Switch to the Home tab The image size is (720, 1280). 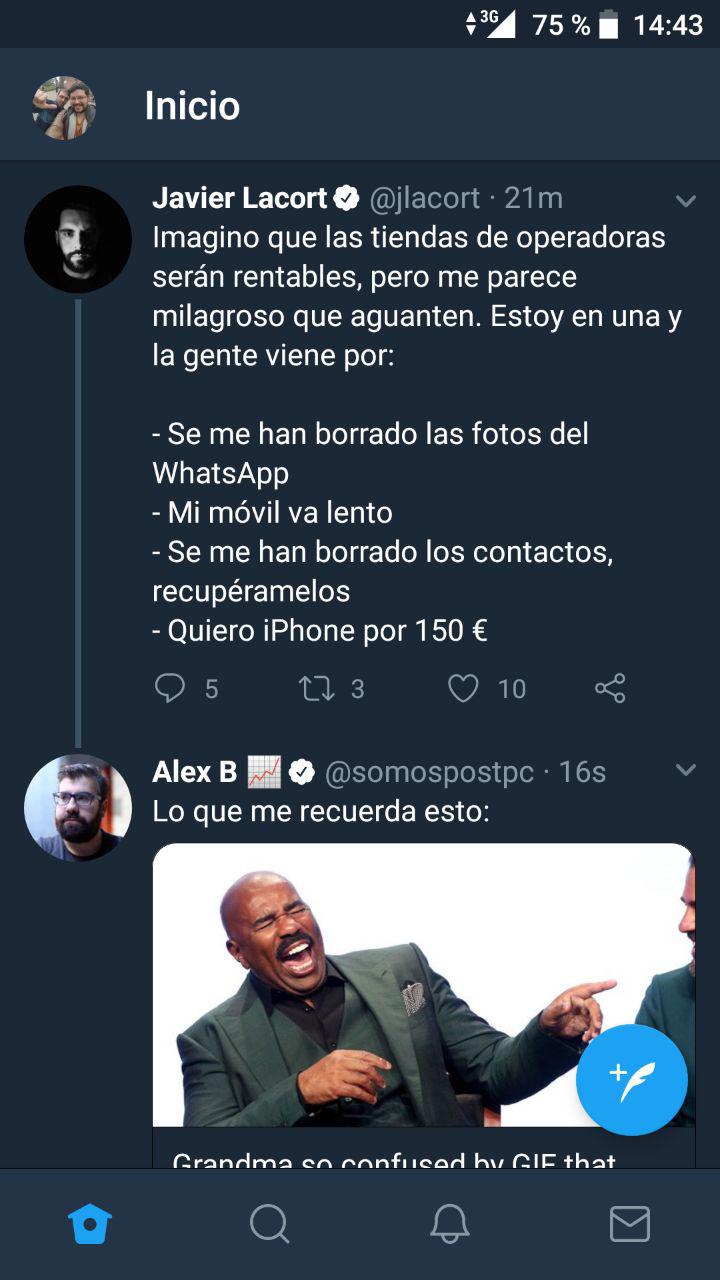(90, 1224)
